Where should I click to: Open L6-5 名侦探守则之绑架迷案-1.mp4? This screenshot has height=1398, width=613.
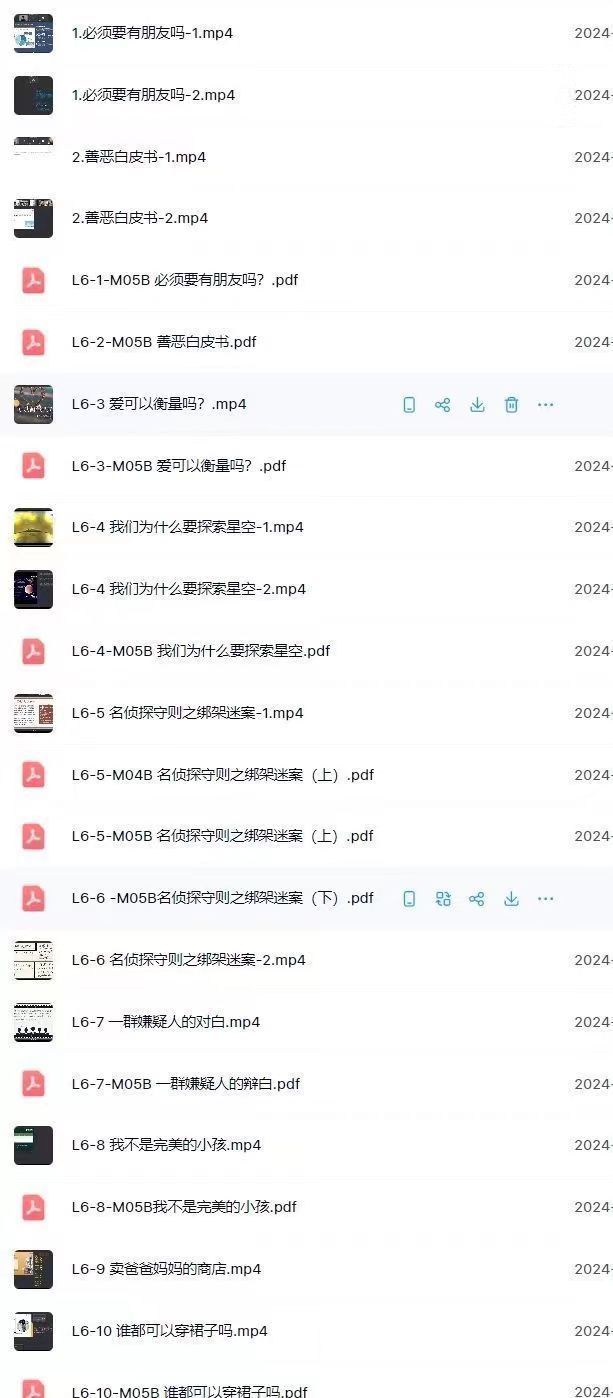187,713
